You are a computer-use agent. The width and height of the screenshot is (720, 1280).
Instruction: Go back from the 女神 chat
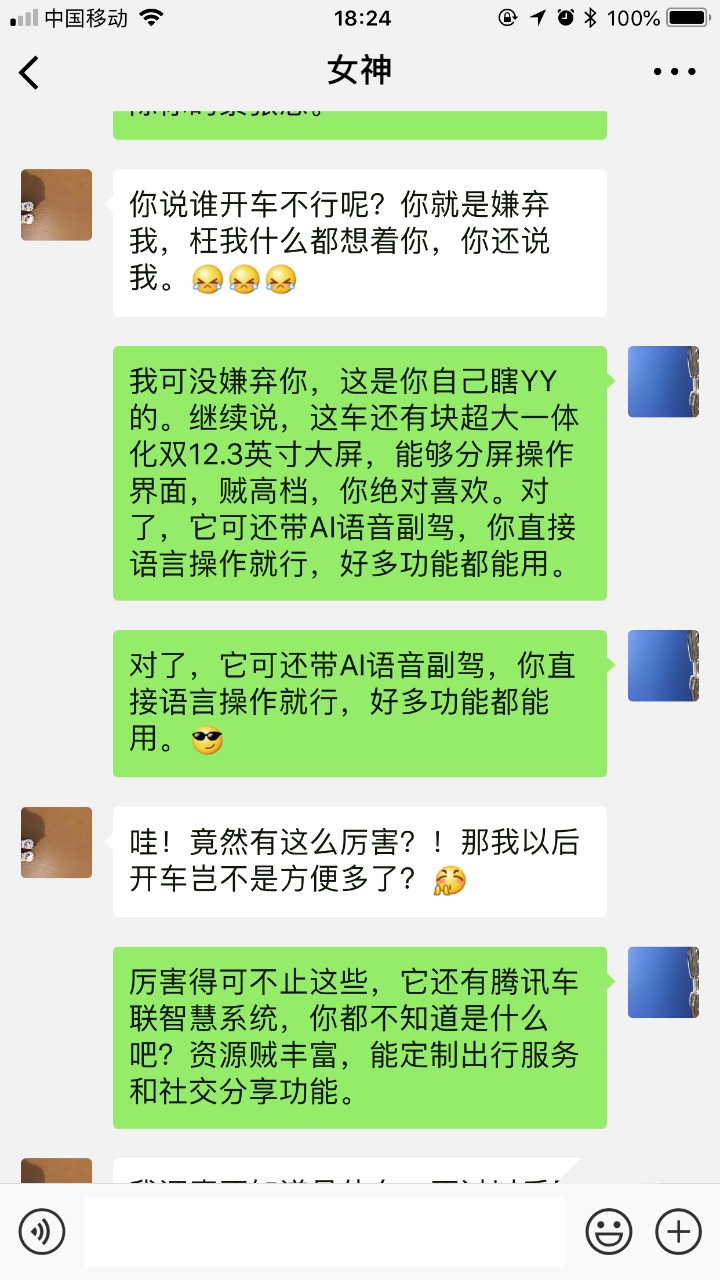click(x=30, y=72)
